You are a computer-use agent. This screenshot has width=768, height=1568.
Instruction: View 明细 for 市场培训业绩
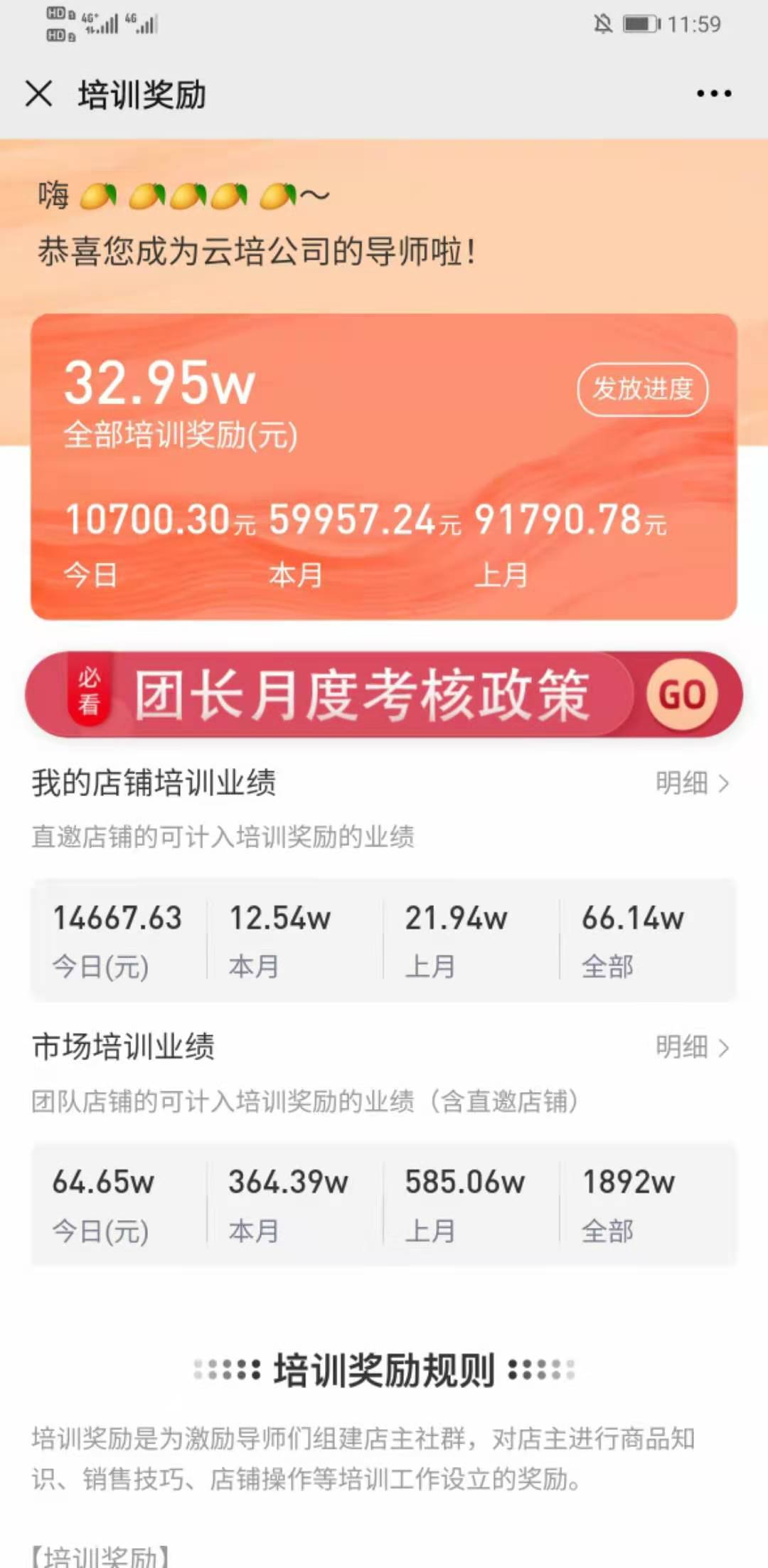[691, 1047]
